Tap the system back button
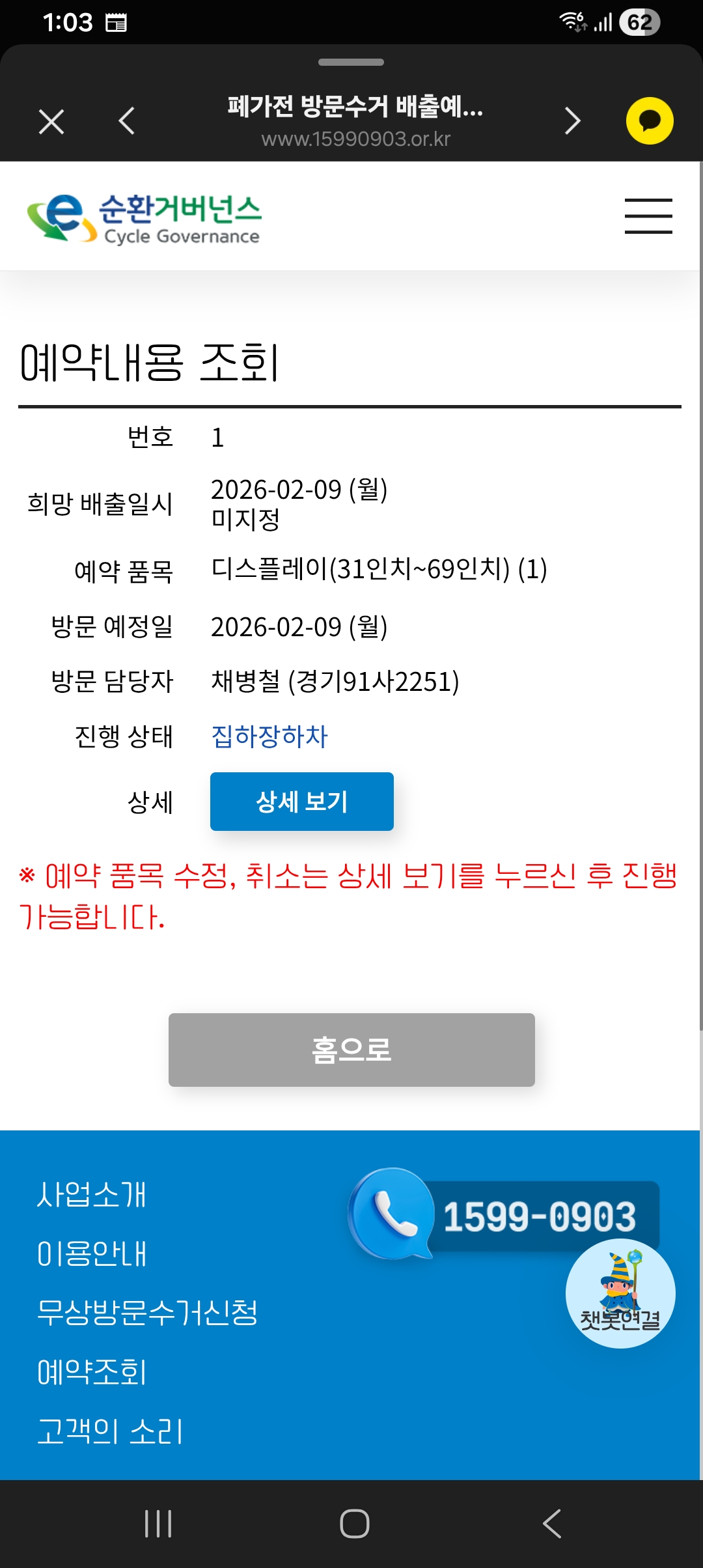703x1568 pixels. 552,1524
